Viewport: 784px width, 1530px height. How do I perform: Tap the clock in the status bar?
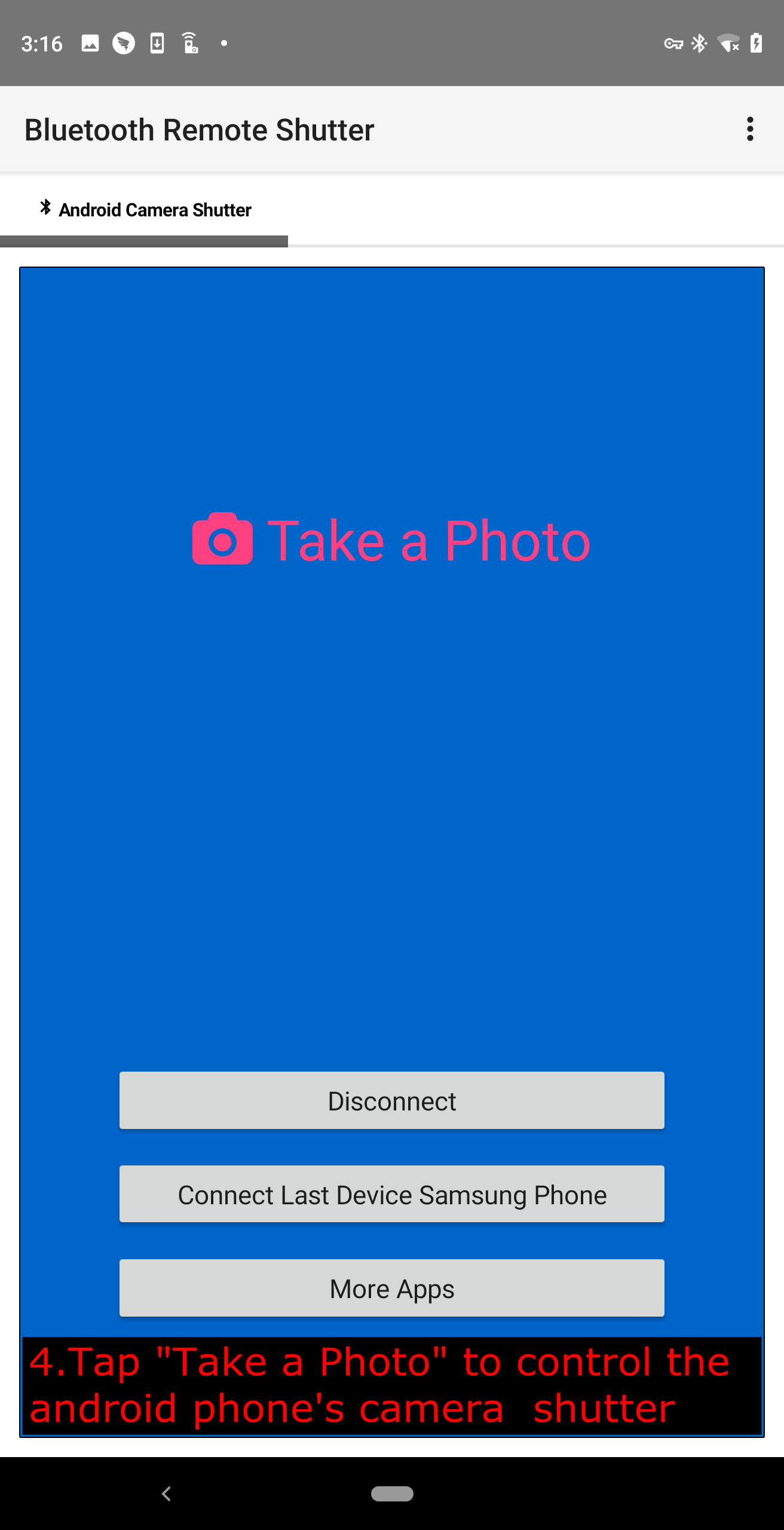pos(42,42)
